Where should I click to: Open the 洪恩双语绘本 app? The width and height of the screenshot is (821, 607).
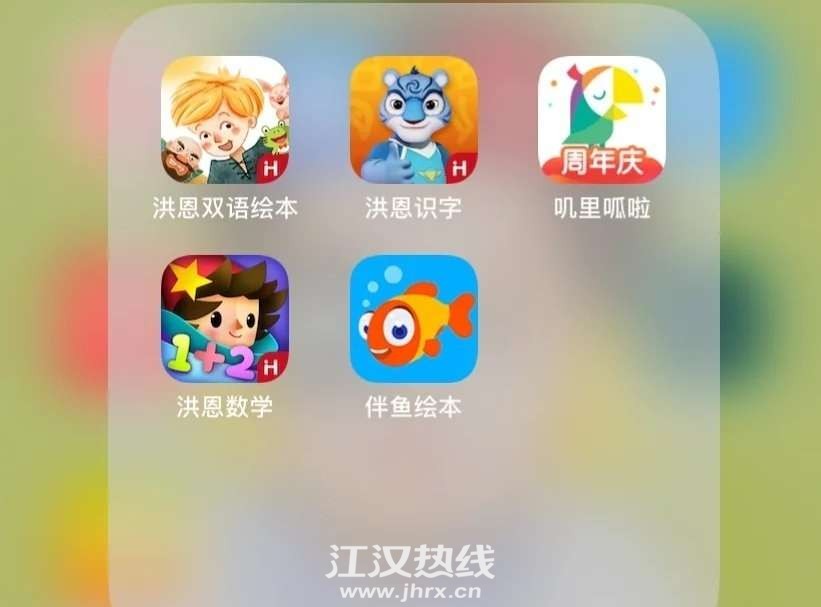click(x=225, y=120)
